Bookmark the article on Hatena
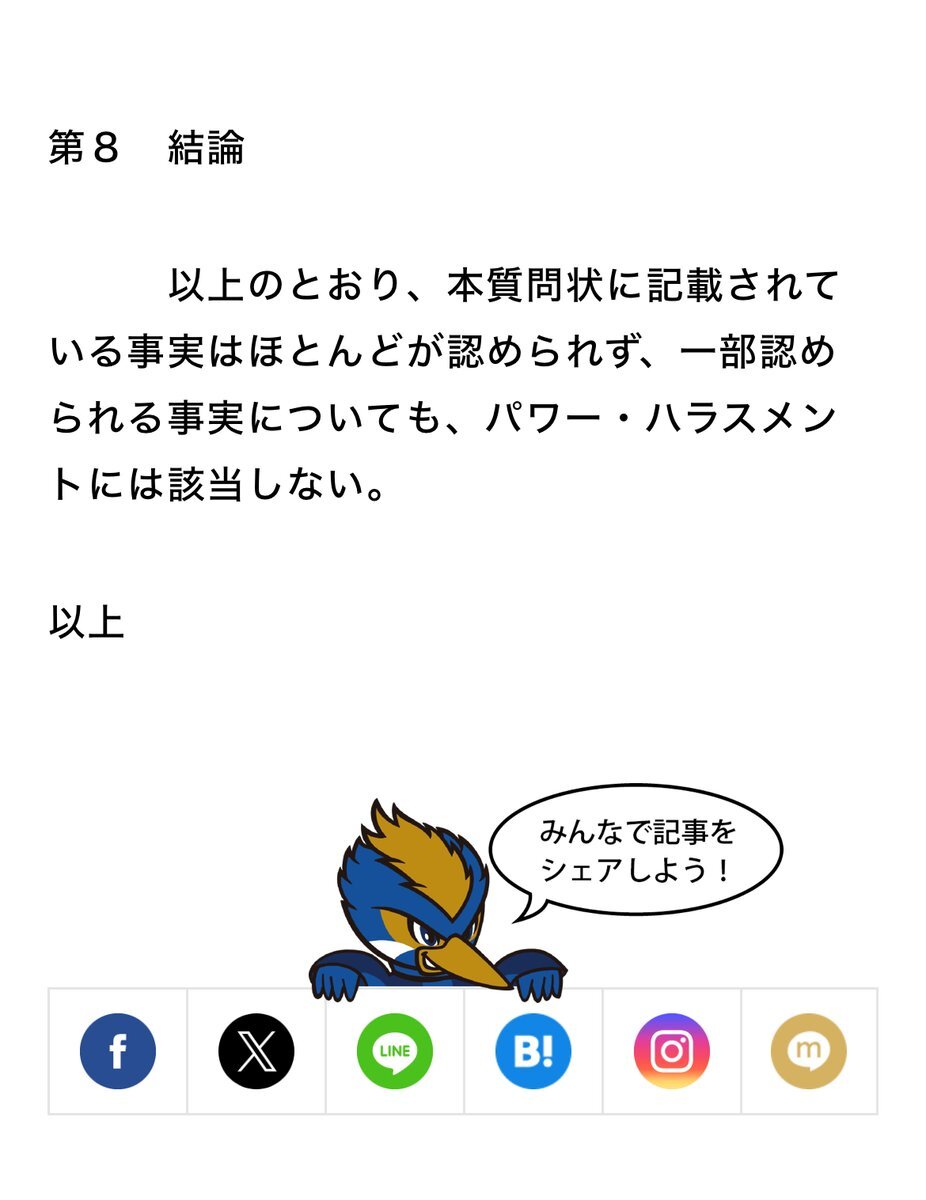This screenshot has height=1200, width=926. pos(532,1051)
